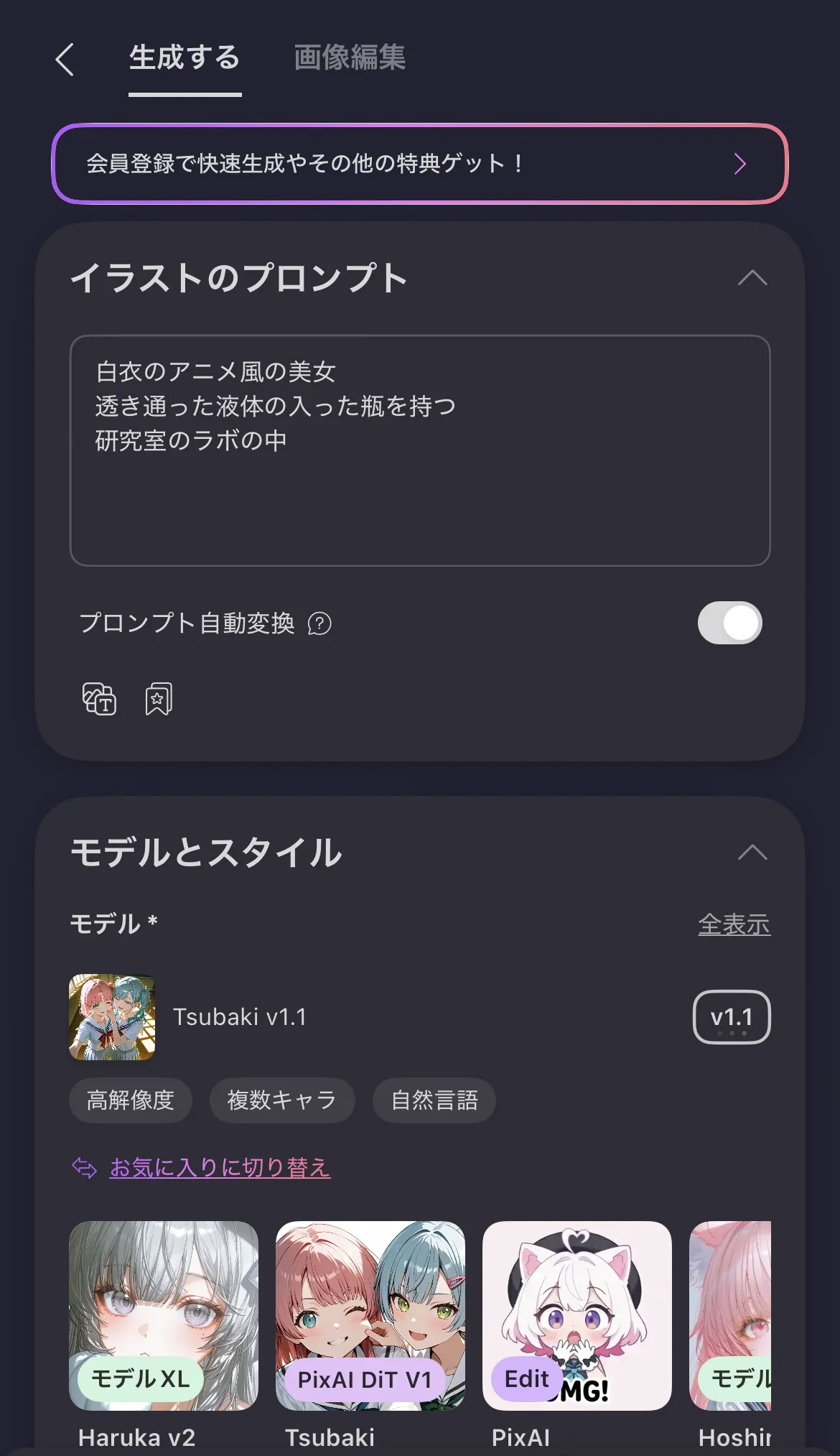The height and width of the screenshot is (1456, 840).
Task: Choose the Tsubaki PixAI DiT V1 card
Action: coord(370,1316)
